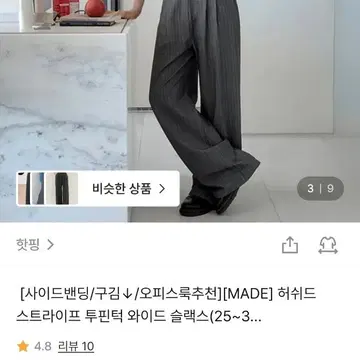The image size is (360, 360).
Task: Open the 핫핑 store link
Action: point(35,245)
